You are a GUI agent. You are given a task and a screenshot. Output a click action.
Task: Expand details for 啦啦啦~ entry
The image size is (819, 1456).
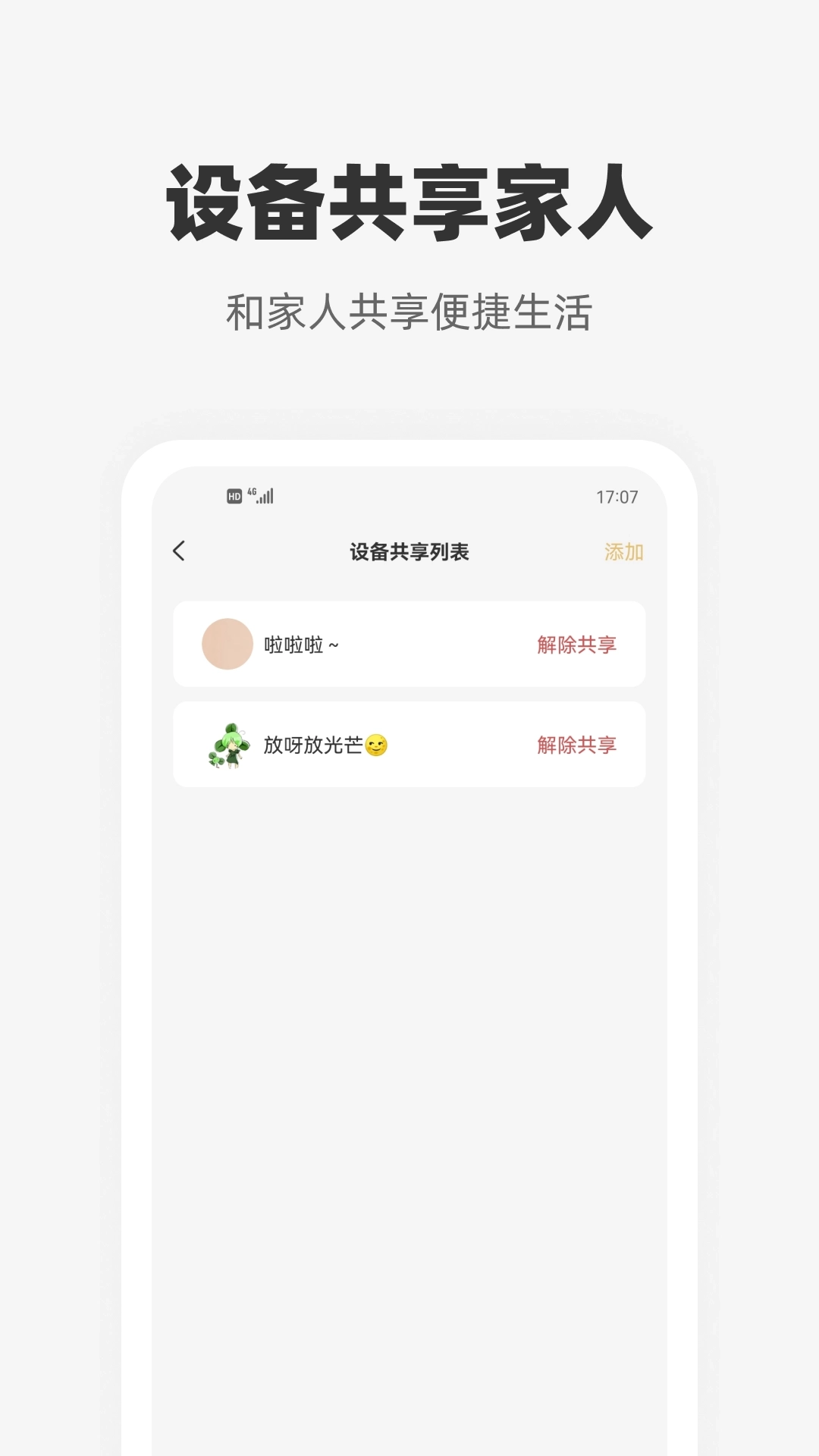point(409,644)
